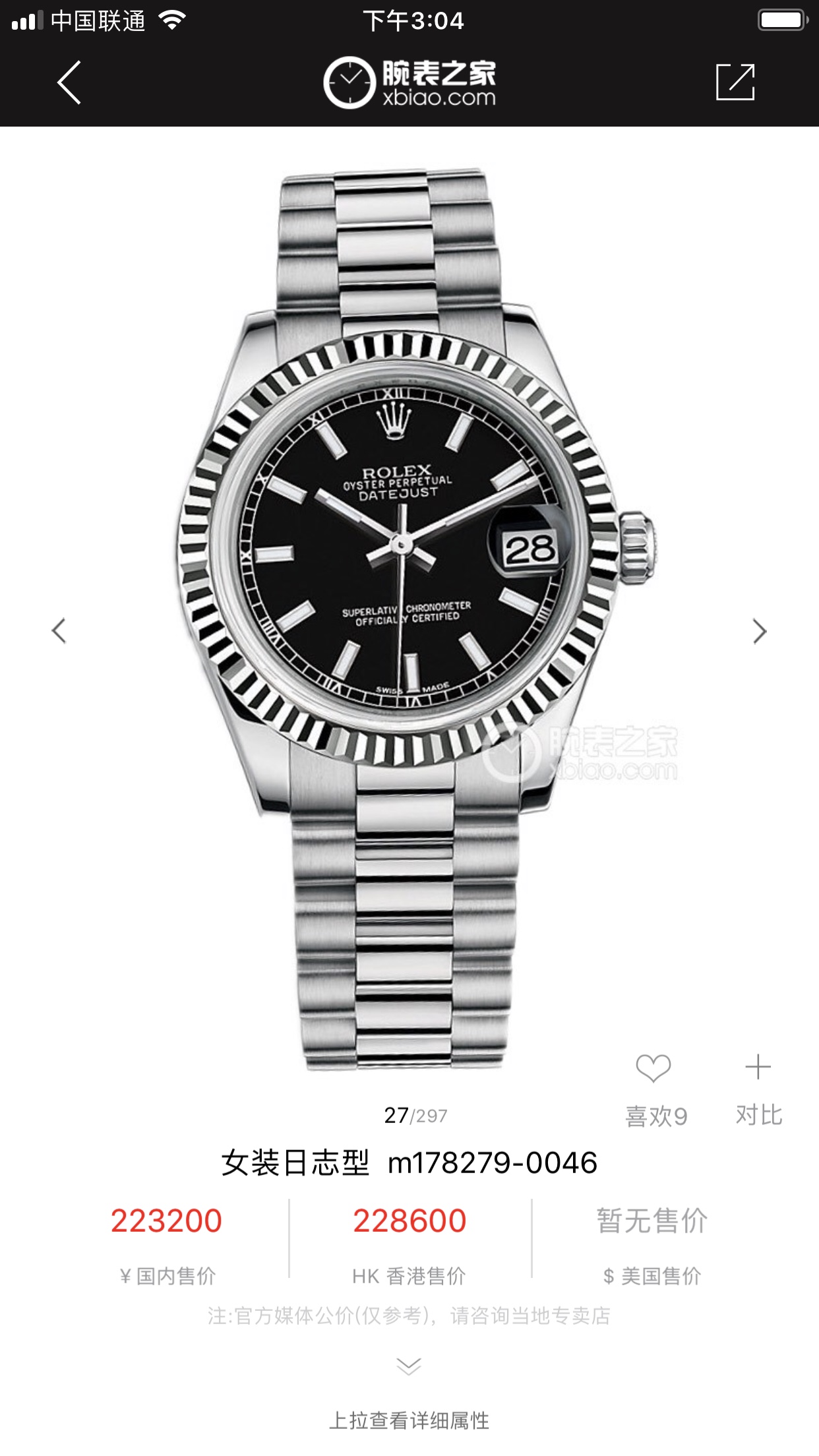Show the next watch image

coord(760,631)
